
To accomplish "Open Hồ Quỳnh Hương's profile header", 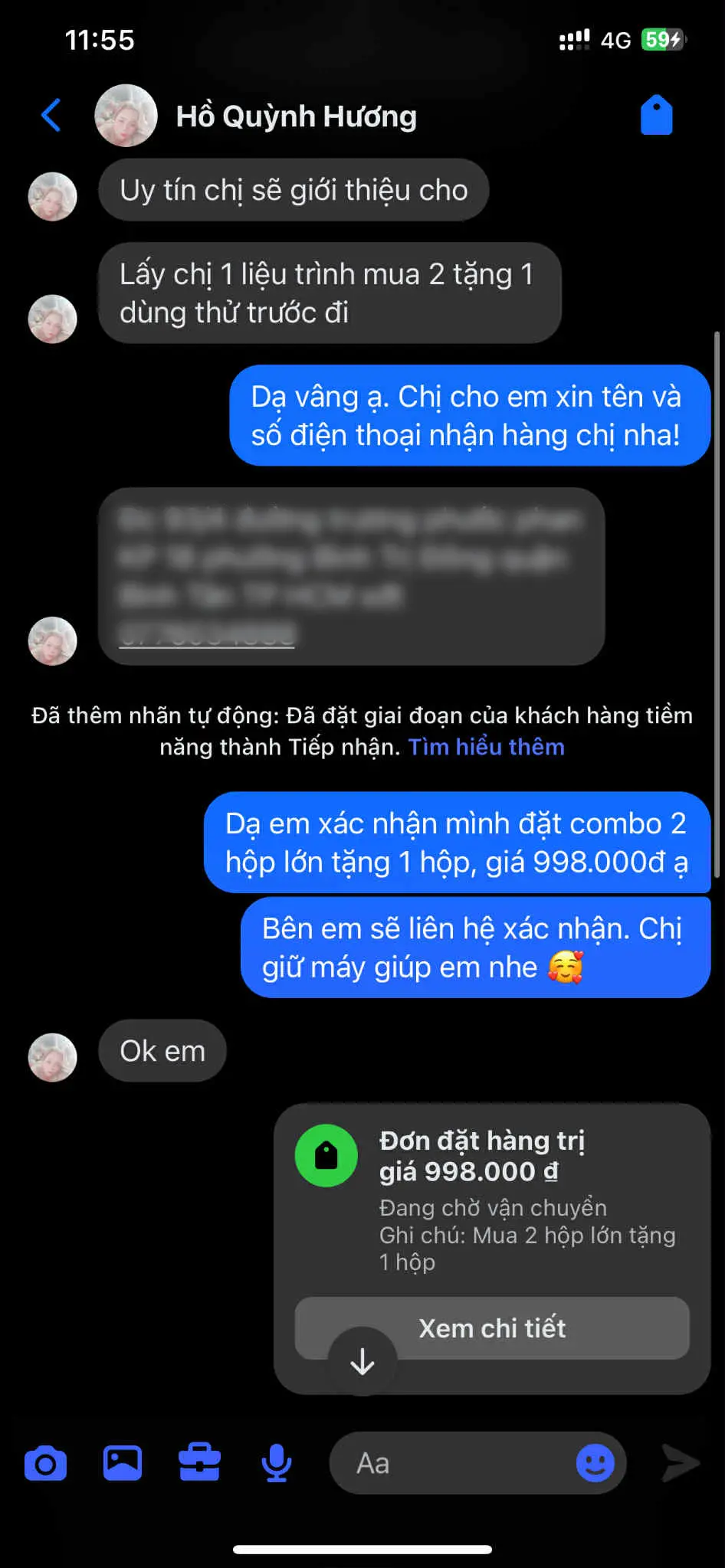I will 257,116.
